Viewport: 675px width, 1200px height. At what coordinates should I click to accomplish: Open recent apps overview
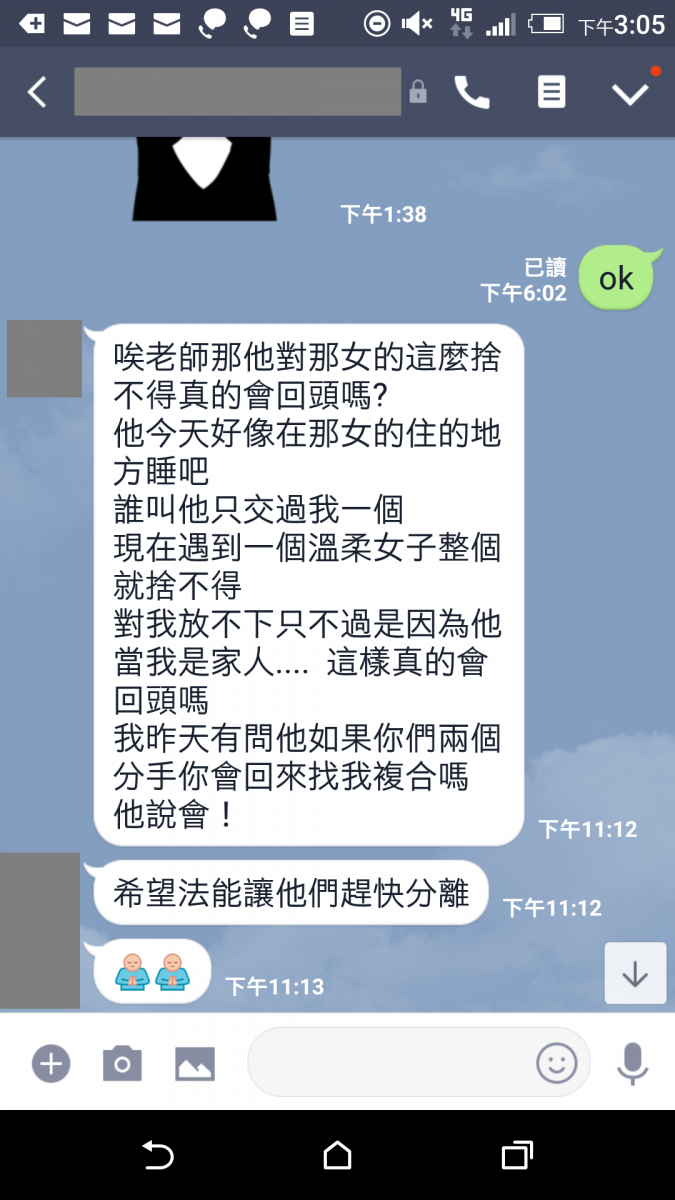click(x=516, y=1156)
